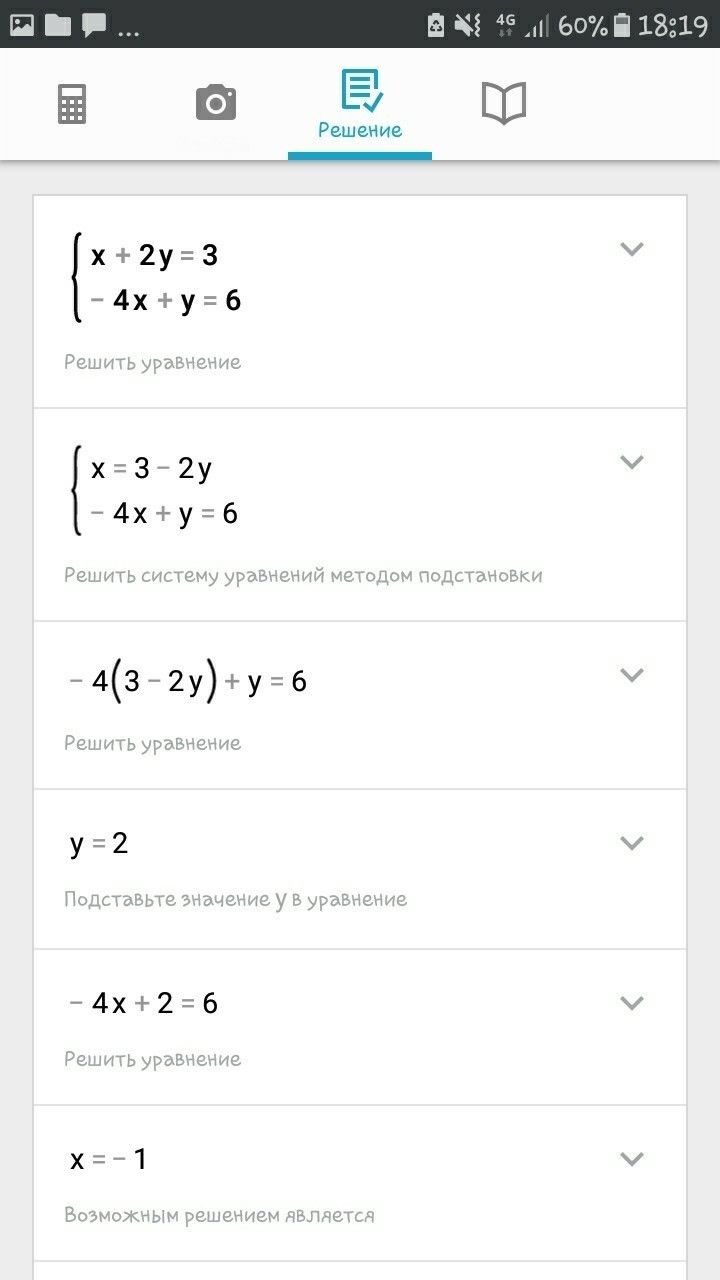
Task: Expand the −4x + 2 = 6 step
Action: pos(631,1003)
